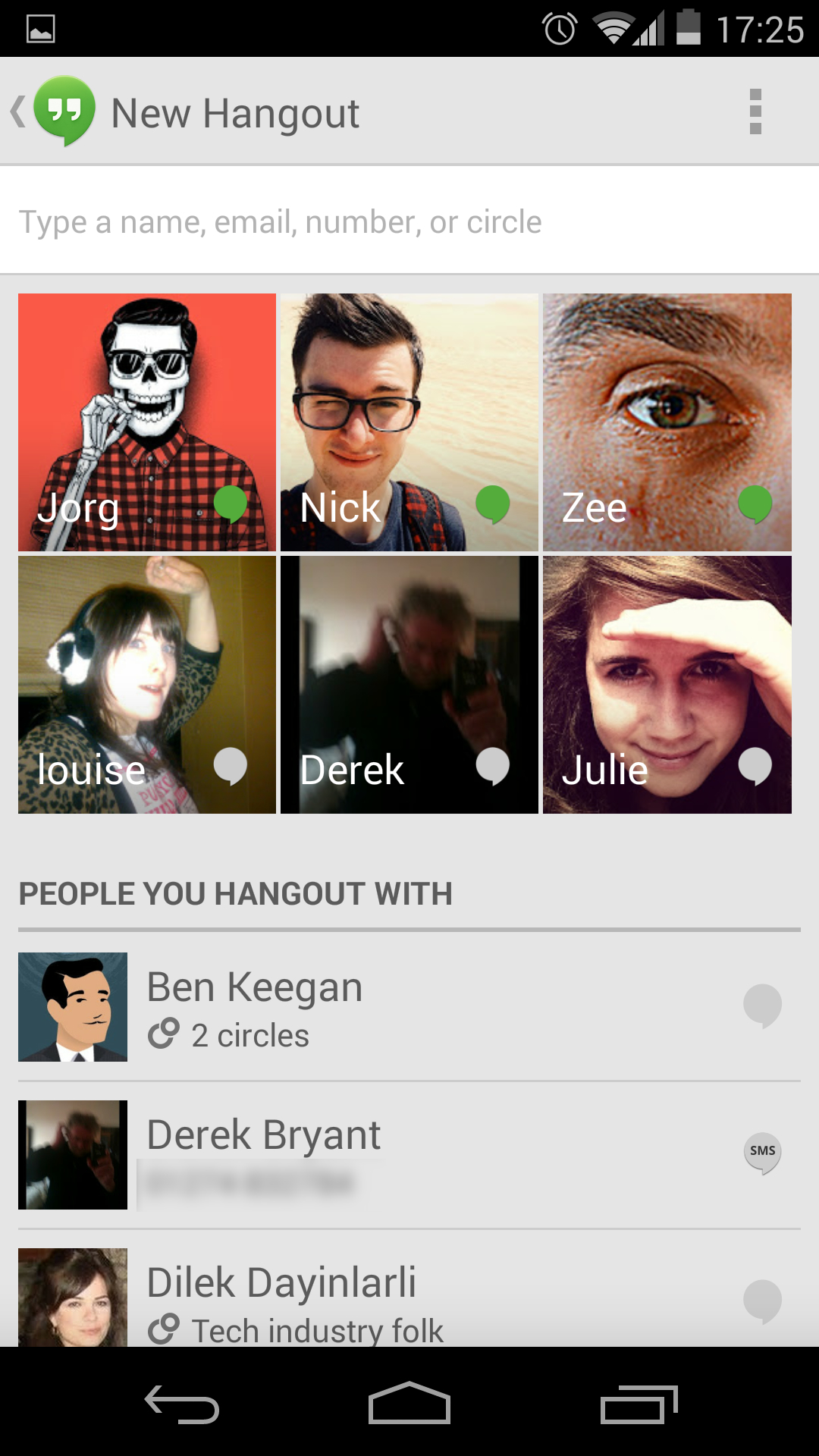The width and height of the screenshot is (819, 1456).
Task: Choose Nick's contact tile
Action: (409, 422)
